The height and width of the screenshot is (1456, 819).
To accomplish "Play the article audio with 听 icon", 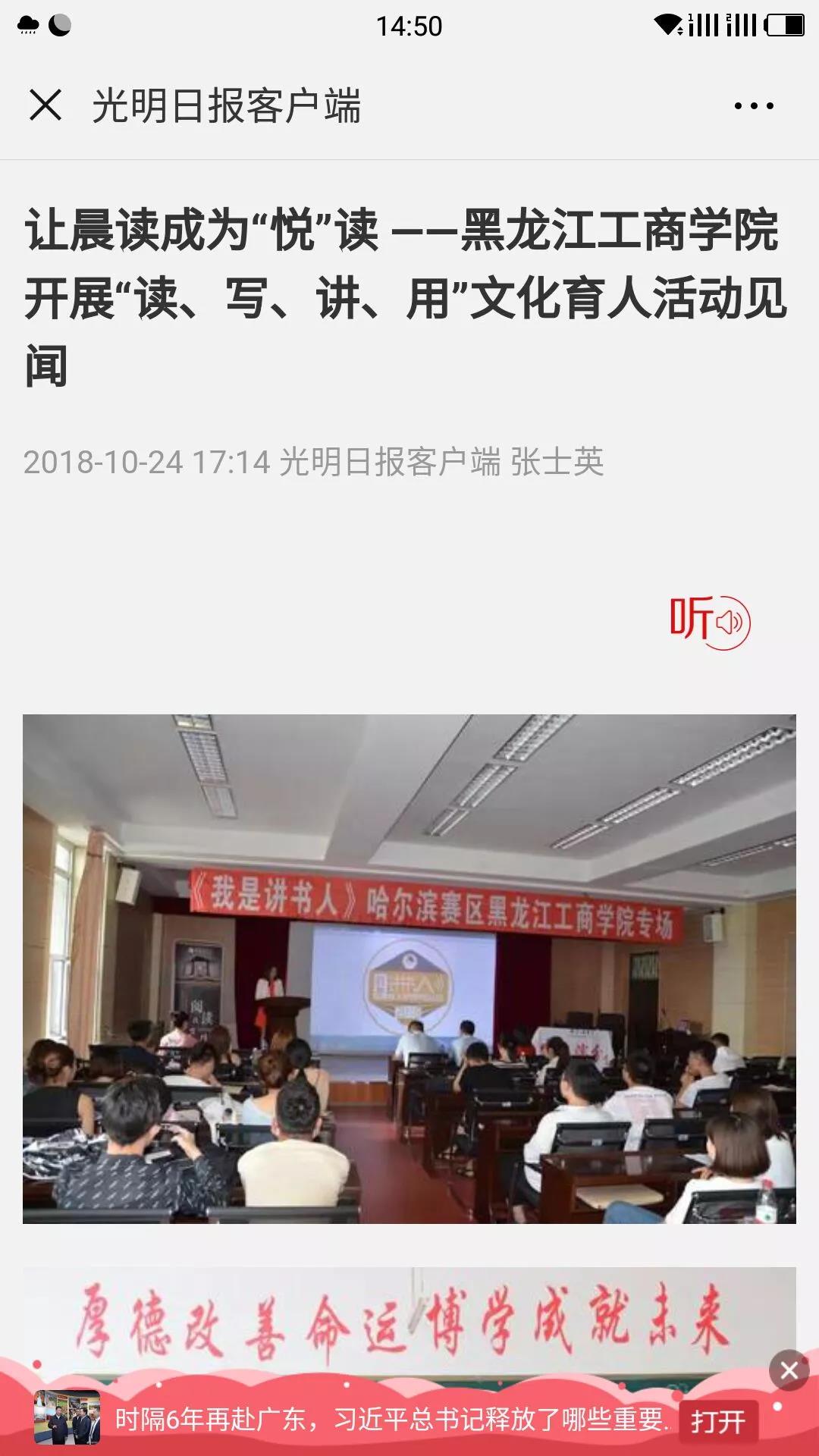I will (x=710, y=622).
